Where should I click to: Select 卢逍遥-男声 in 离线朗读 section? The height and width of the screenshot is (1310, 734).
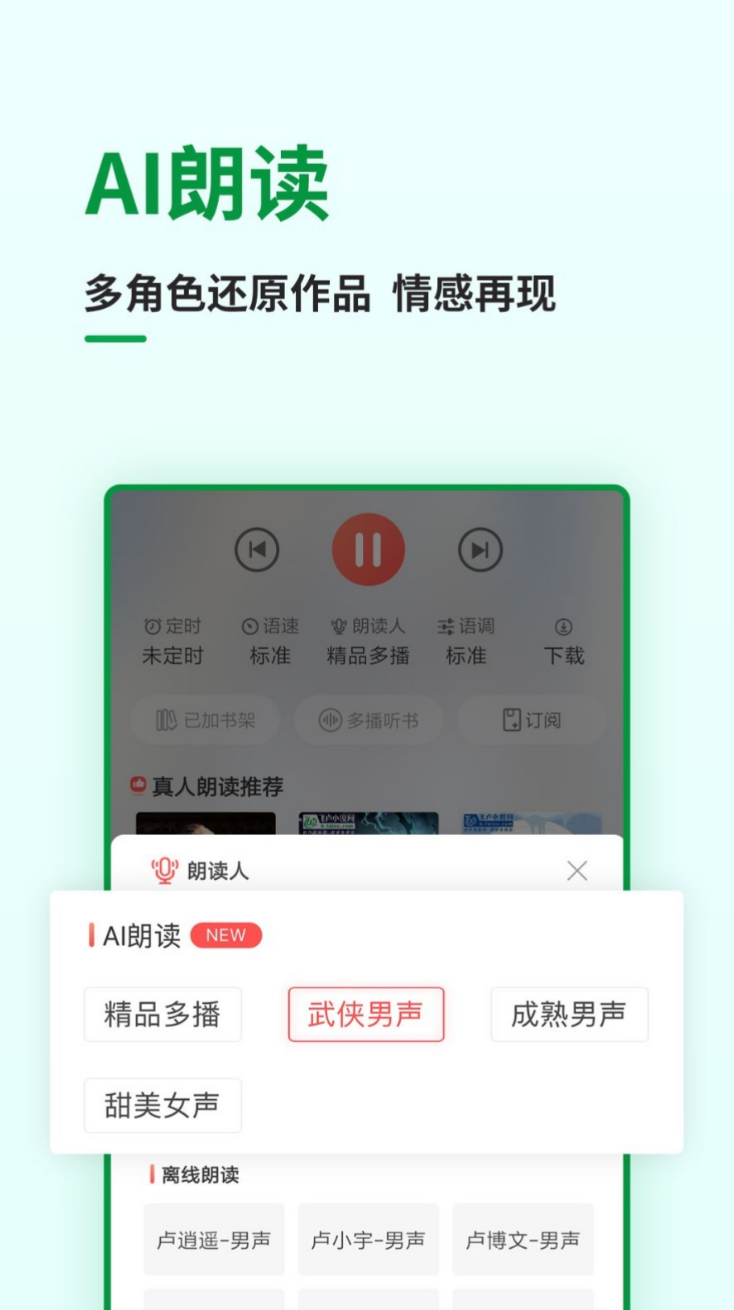pos(213,1239)
